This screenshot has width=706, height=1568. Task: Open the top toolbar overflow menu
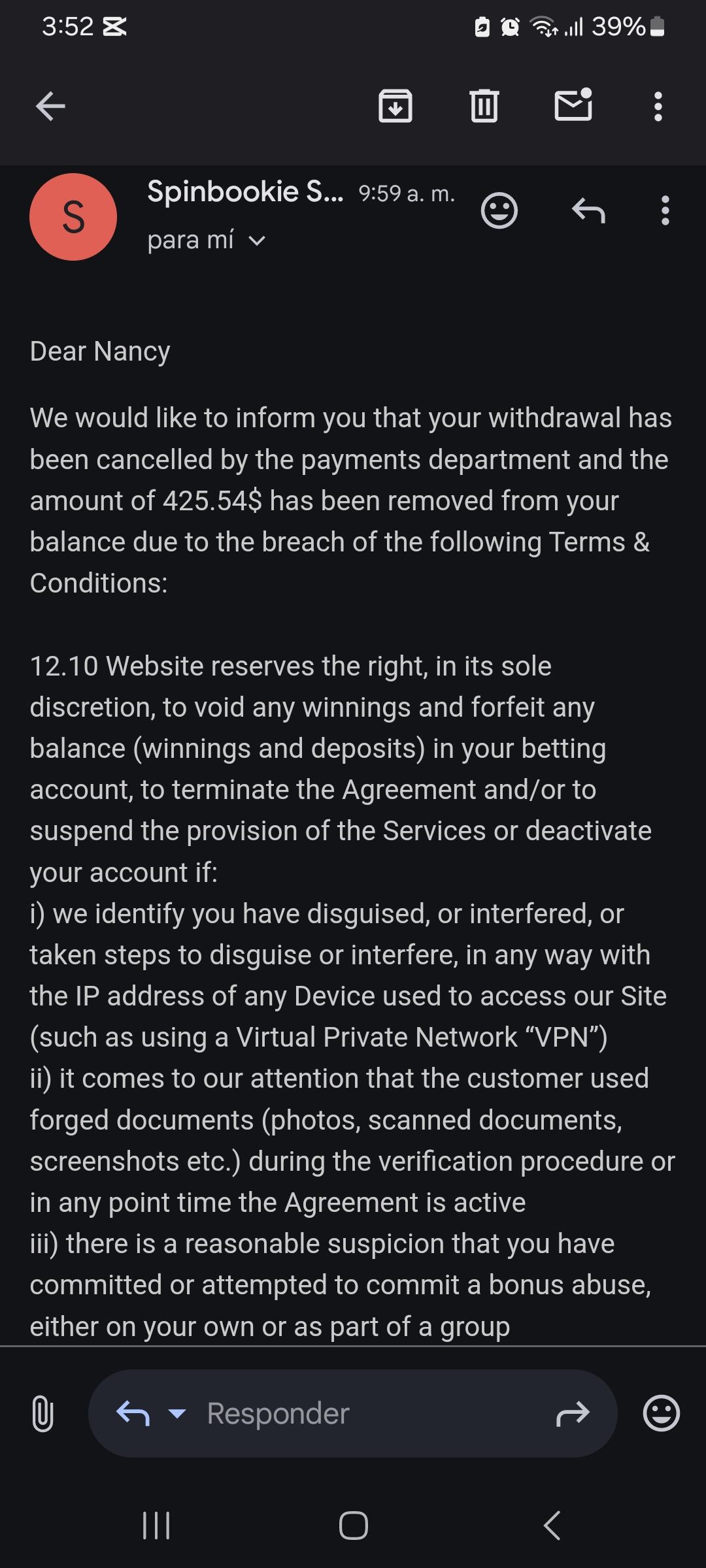pos(658,106)
